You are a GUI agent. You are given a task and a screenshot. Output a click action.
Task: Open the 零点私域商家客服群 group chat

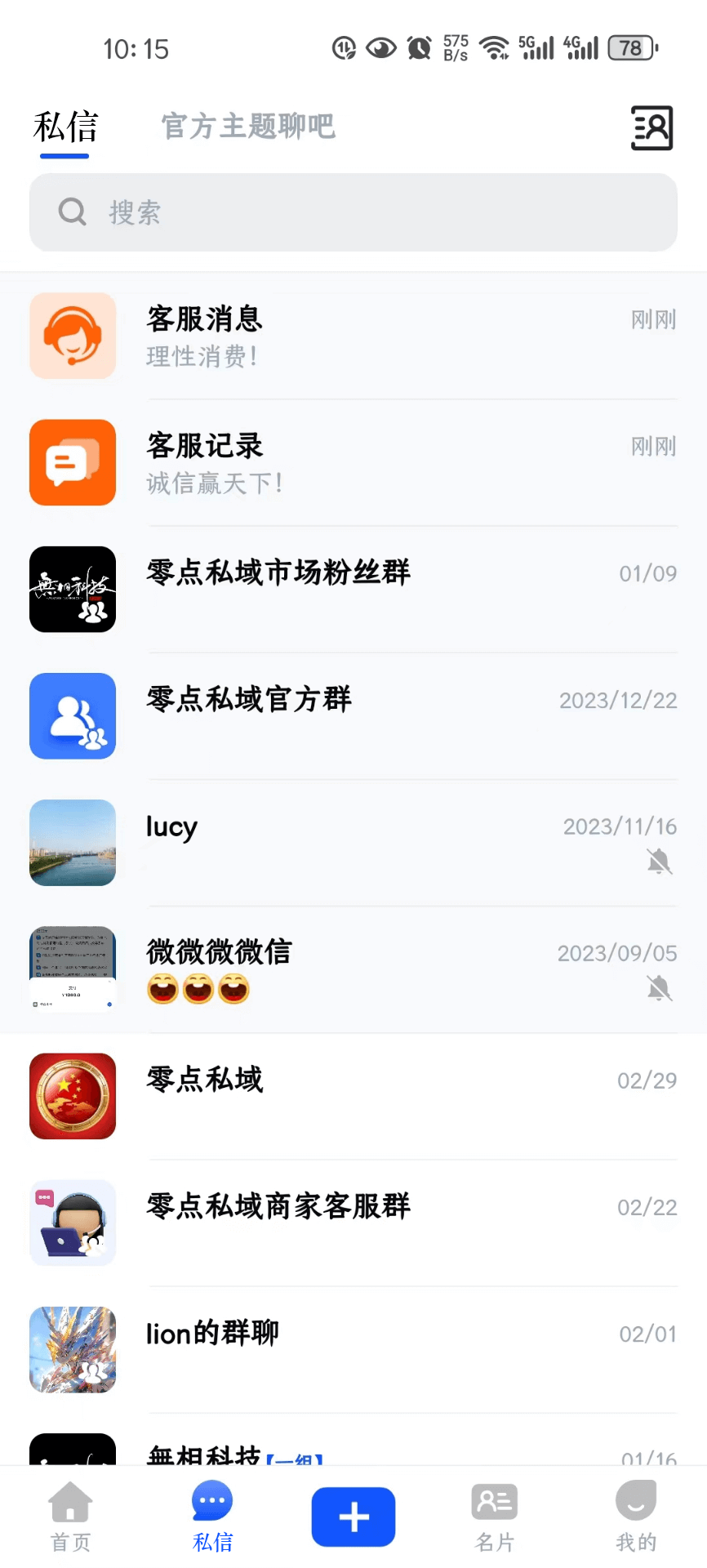pos(353,1222)
